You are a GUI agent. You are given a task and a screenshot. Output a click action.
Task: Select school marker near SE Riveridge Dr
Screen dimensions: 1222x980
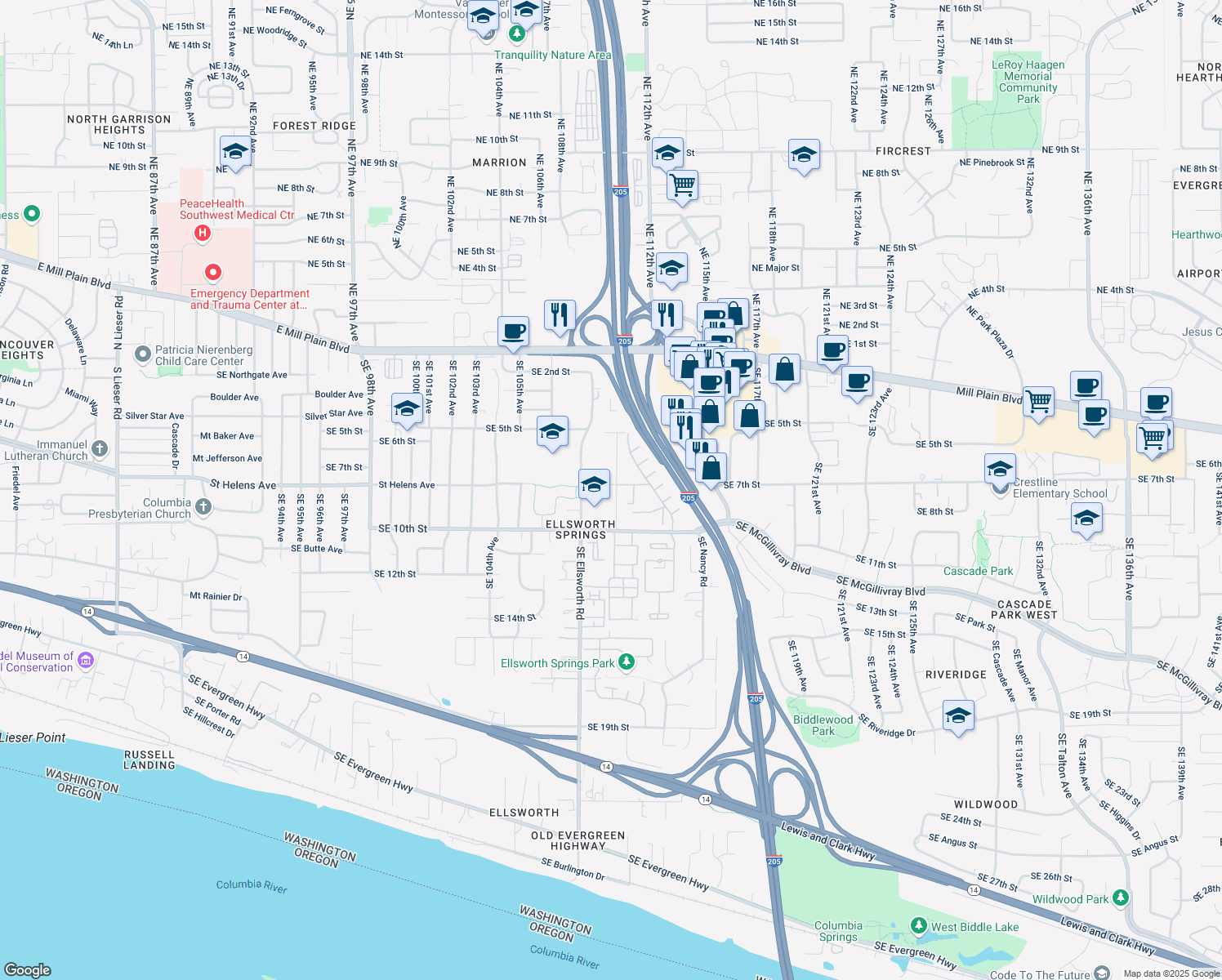click(958, 716)
